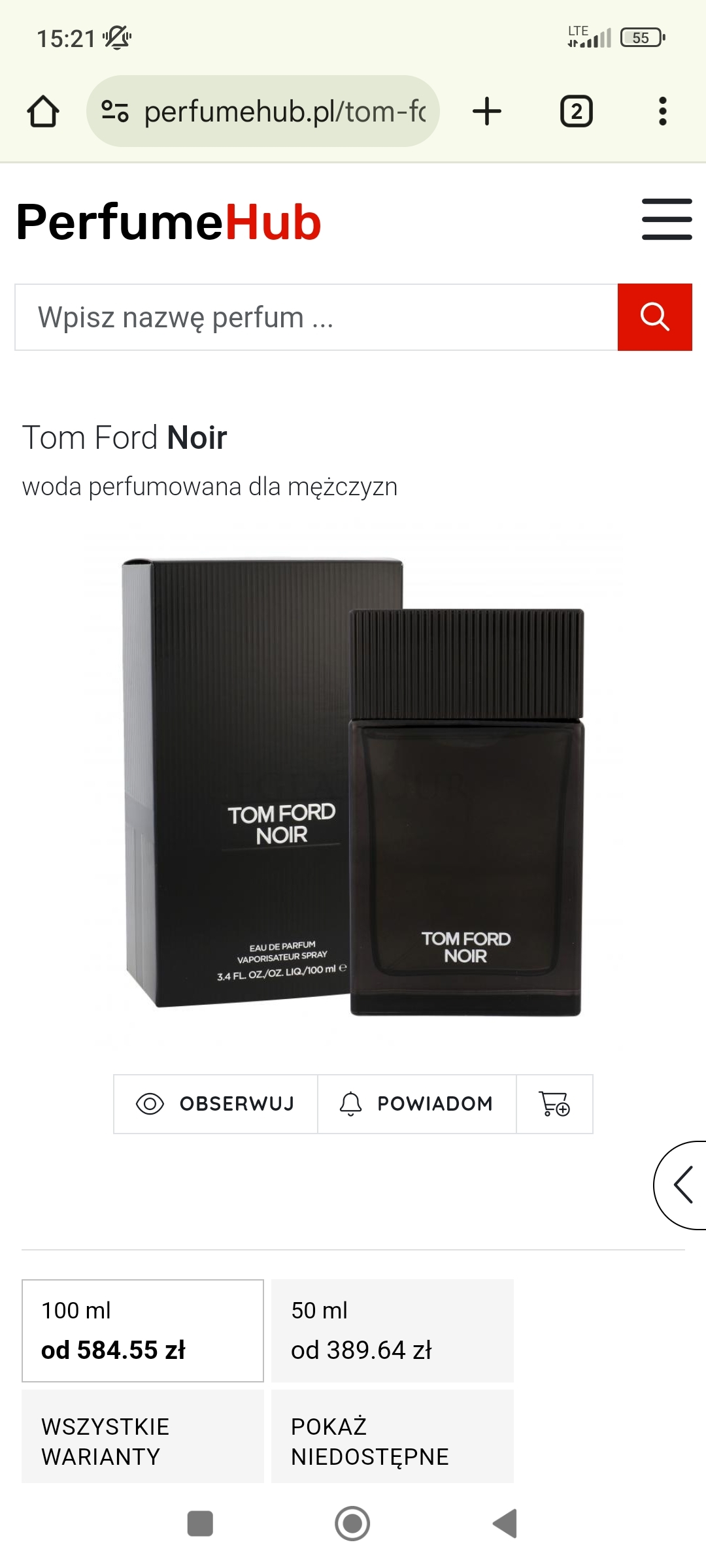View the open tabs switcher

tap(576, 111)
